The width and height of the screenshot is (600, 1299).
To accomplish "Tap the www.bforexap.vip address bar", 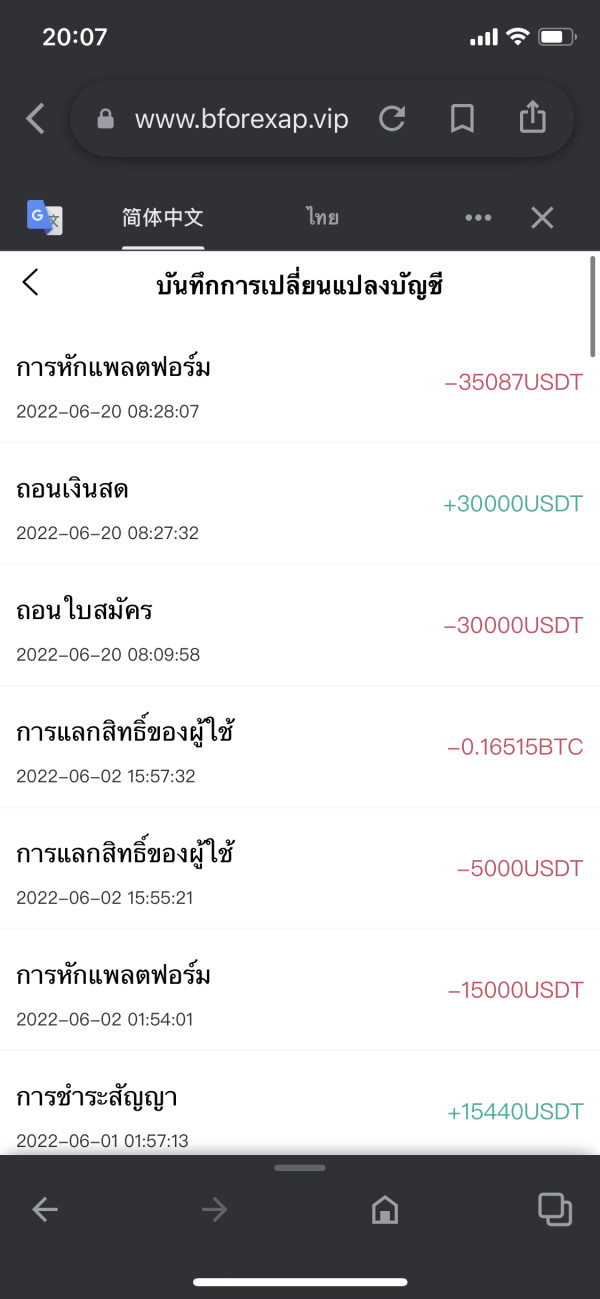I will (x=241, y=120).
